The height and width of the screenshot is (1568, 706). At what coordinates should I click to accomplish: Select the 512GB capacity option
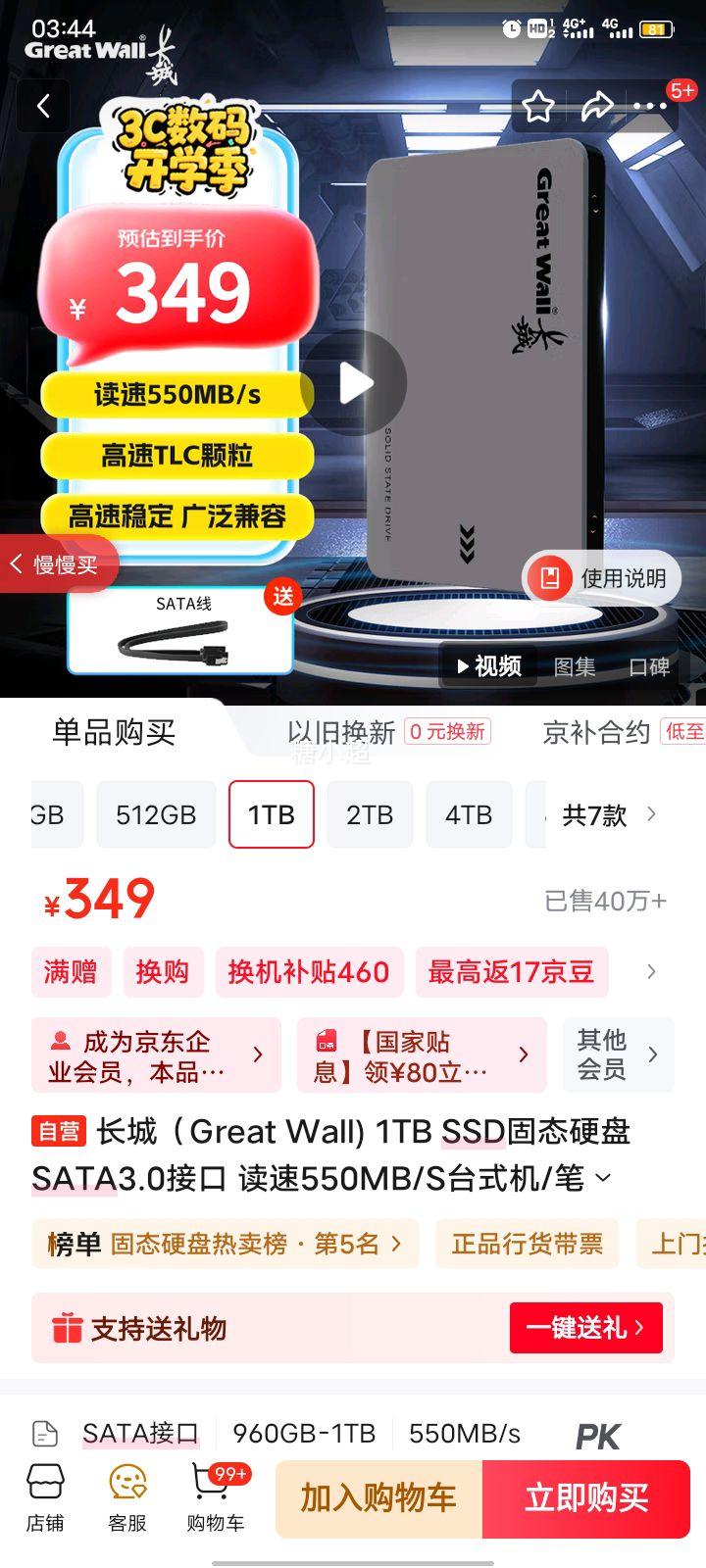point(156,814)
